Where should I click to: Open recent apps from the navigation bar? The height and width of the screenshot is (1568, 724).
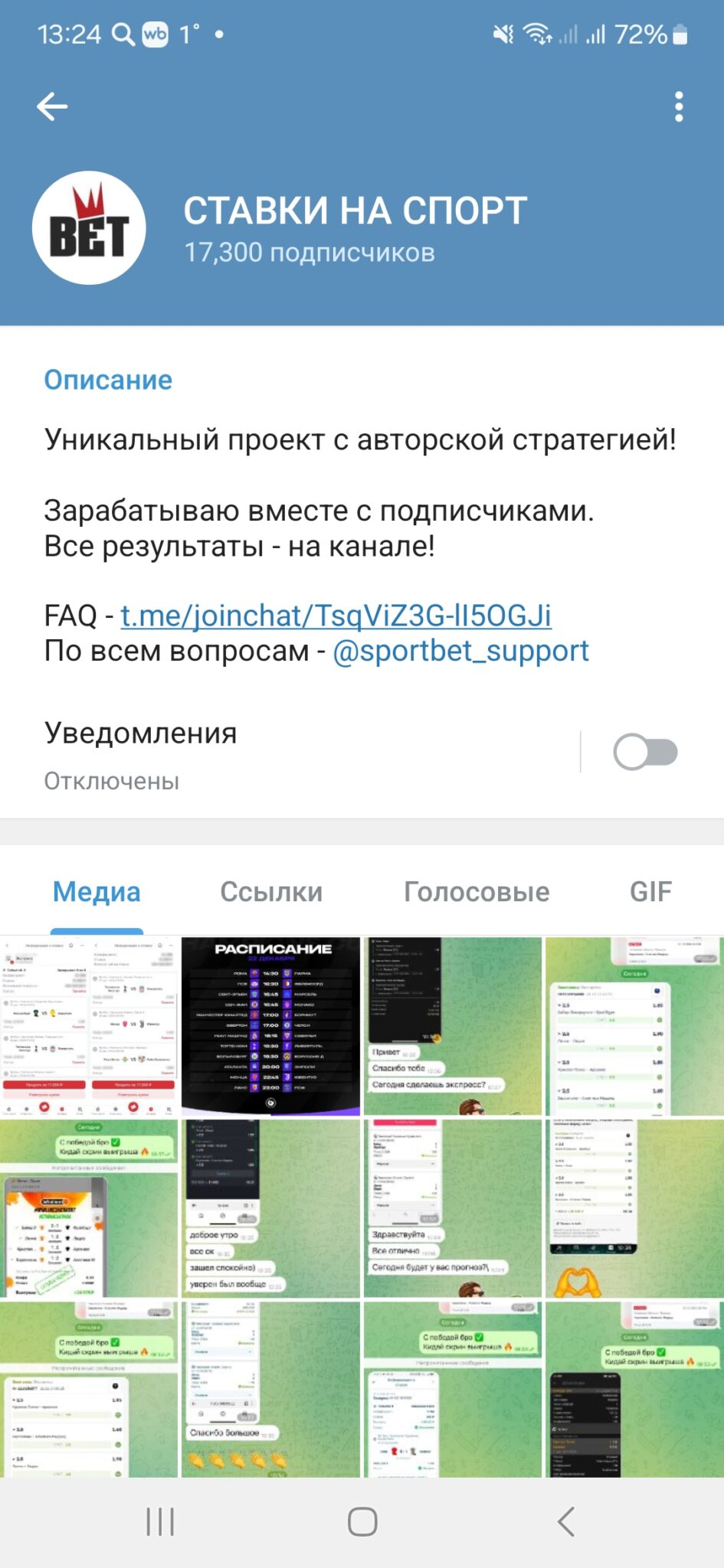pos(160,1522)
